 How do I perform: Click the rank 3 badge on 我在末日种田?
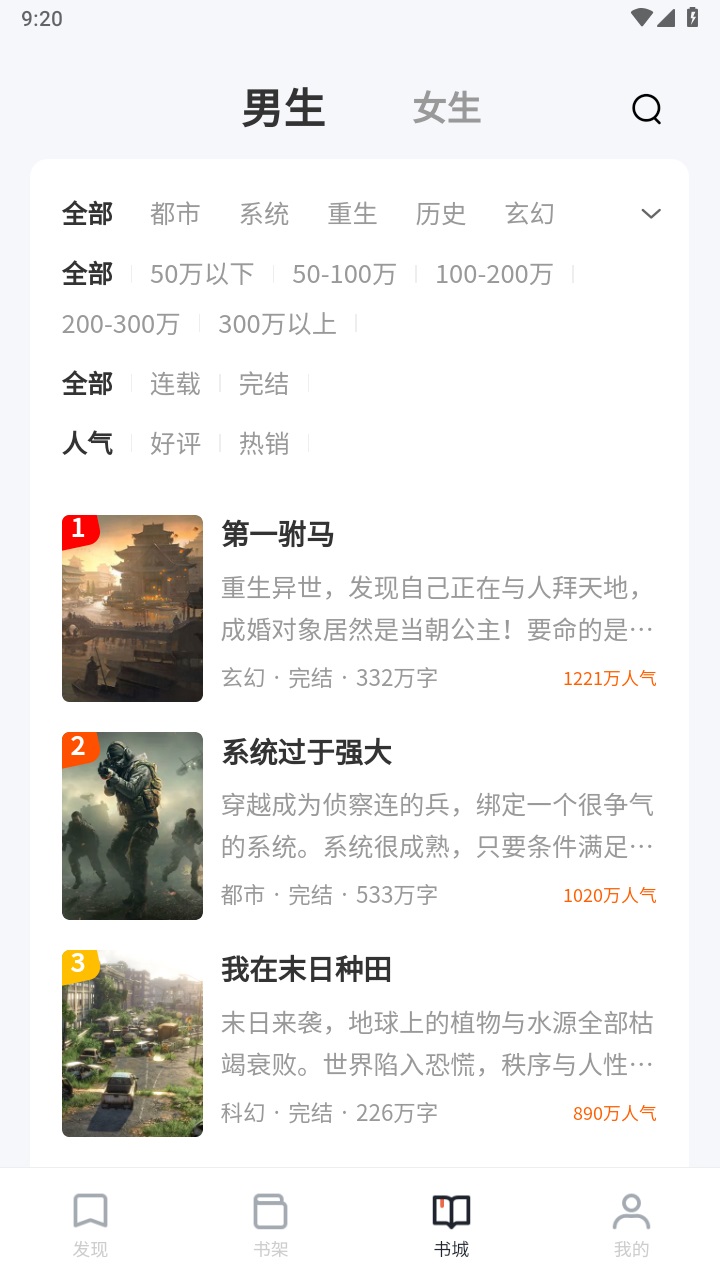tap(77, 958)
